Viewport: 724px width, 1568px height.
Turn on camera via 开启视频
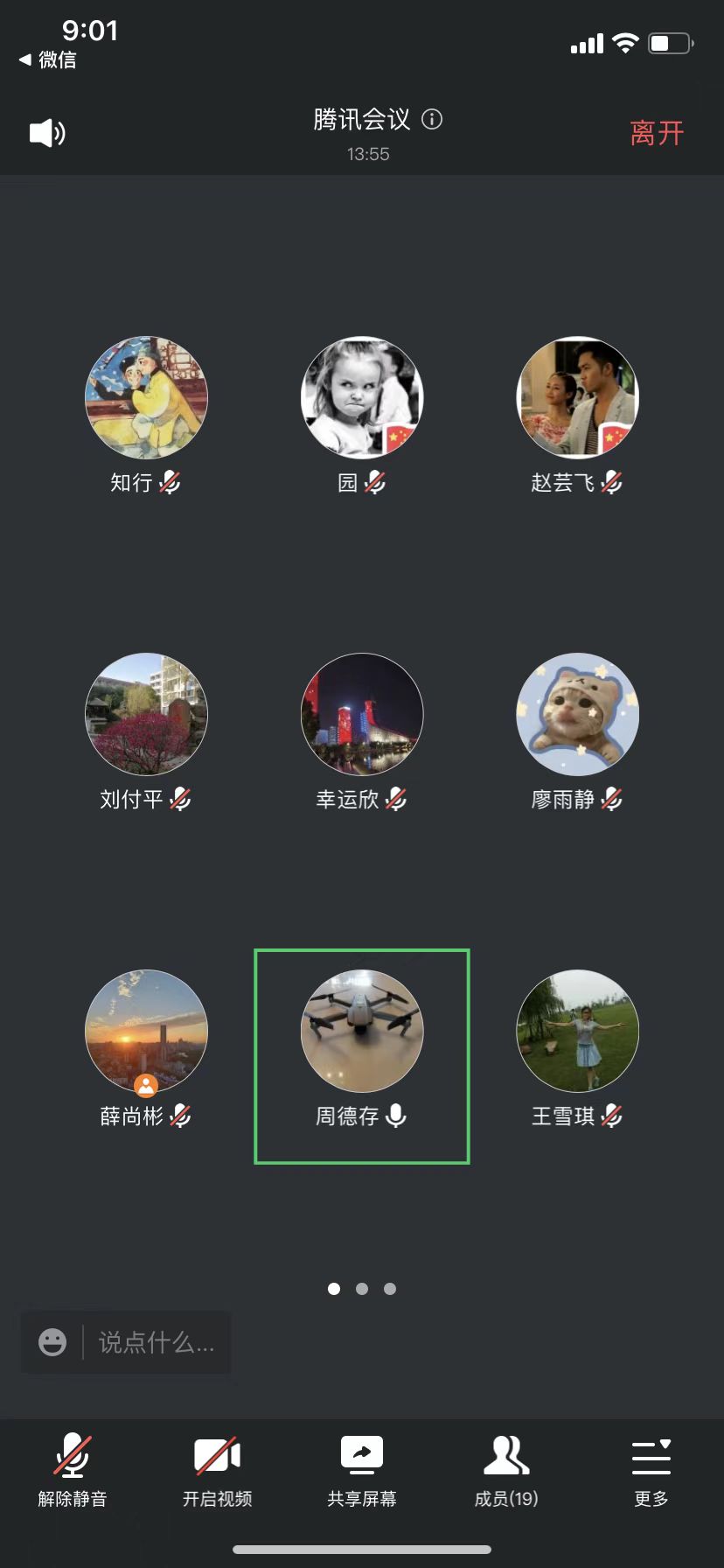(217, 1472)
